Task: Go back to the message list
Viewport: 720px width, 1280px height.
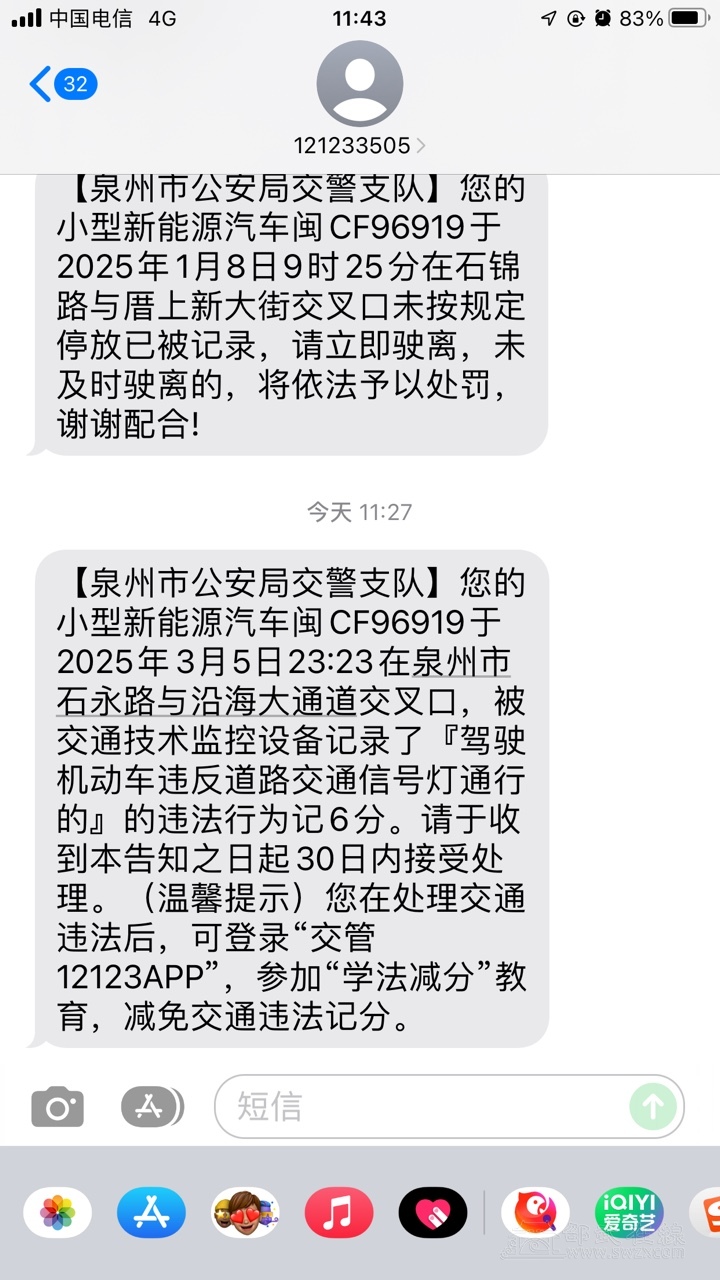Action: (x=62, y=84)
